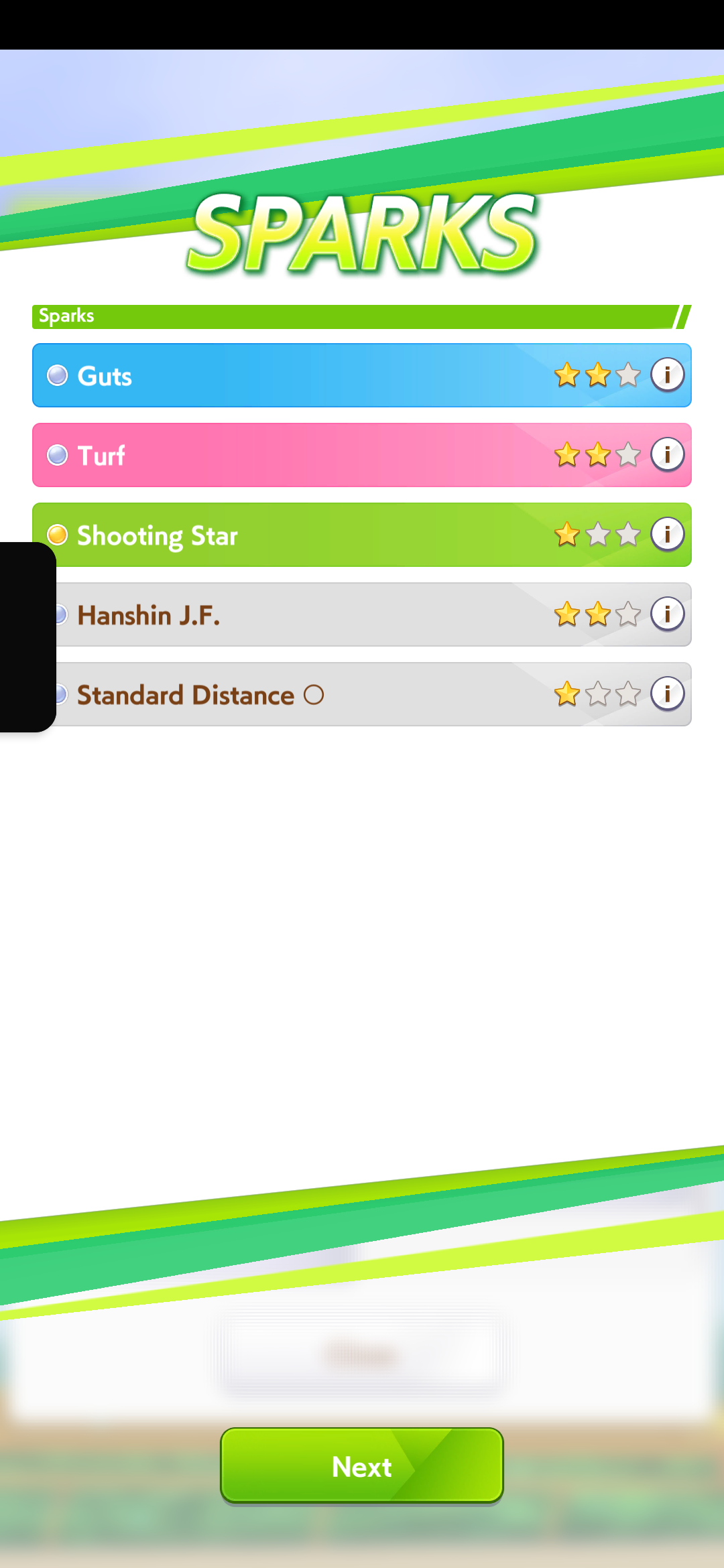The width and height of the screenshot is (724, 1568).
Task: Open the Hanshin J.F. info icon
Action: [x=668, y=614]
